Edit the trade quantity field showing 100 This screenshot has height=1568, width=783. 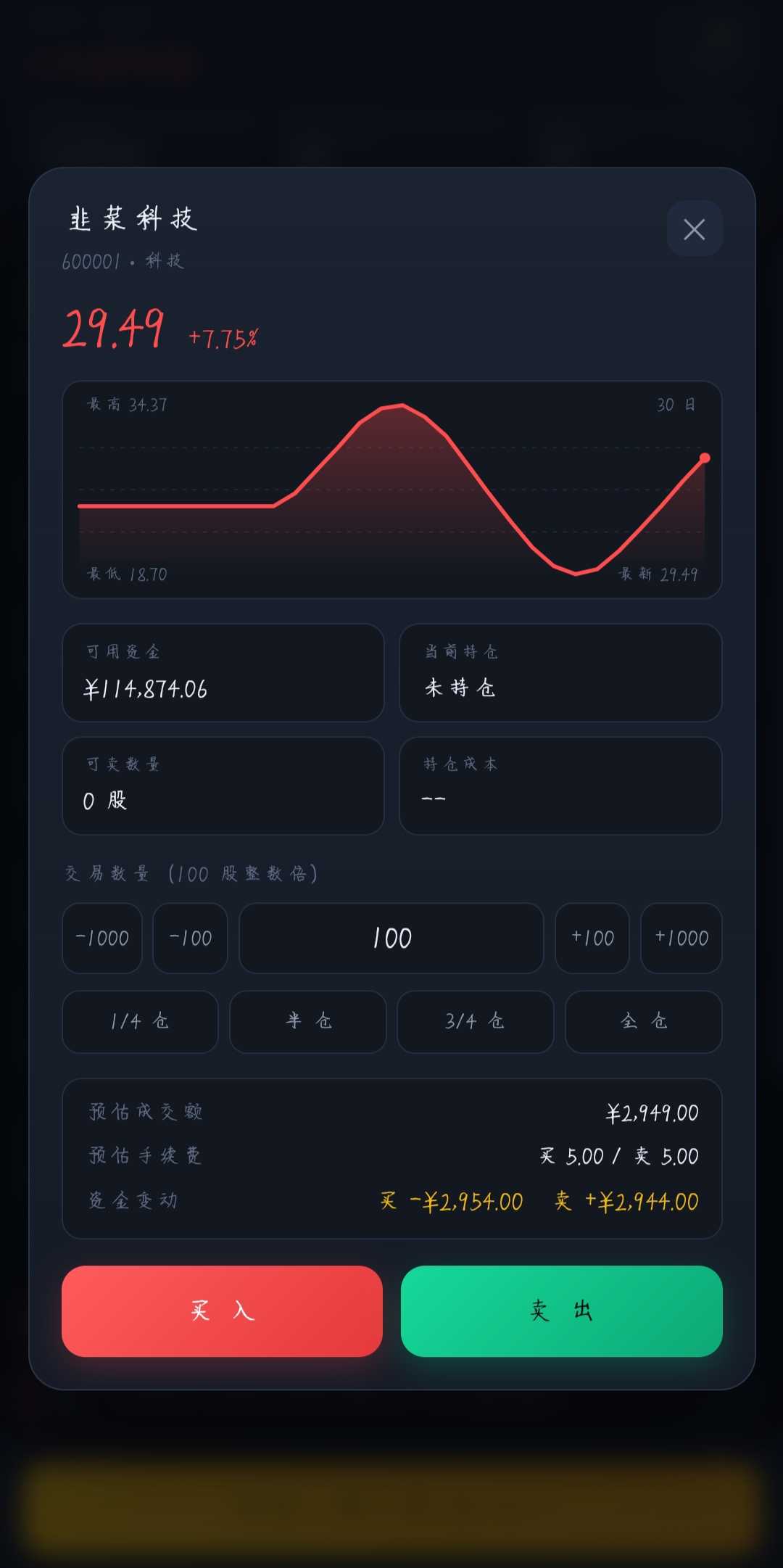[391, 938]
